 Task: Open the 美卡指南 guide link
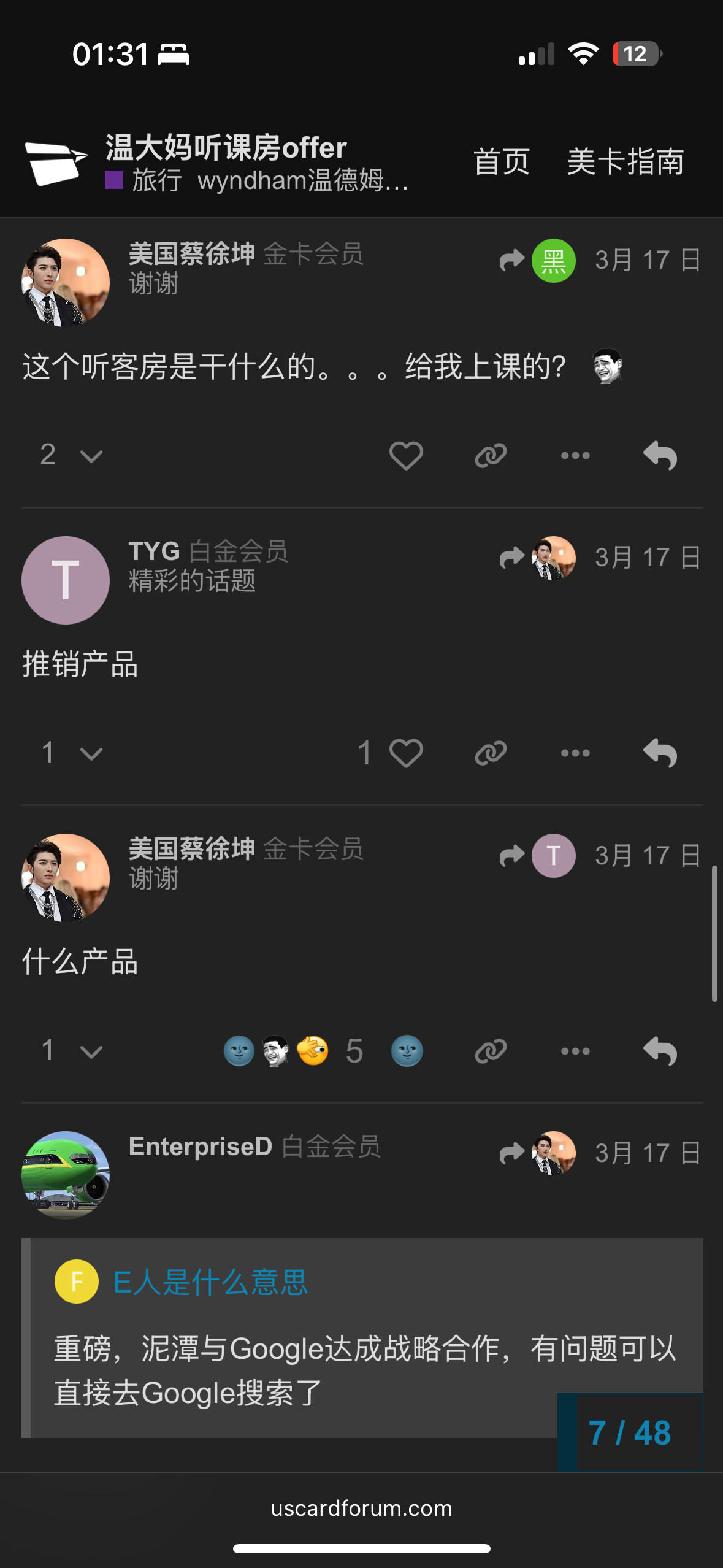[625, 162]
